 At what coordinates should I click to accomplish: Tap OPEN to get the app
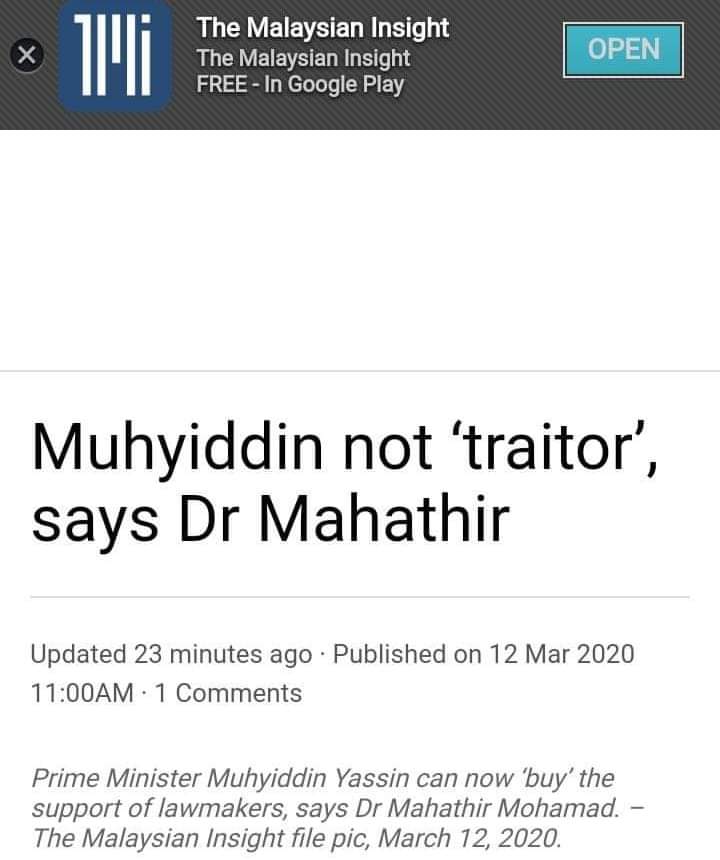point(623,50)
